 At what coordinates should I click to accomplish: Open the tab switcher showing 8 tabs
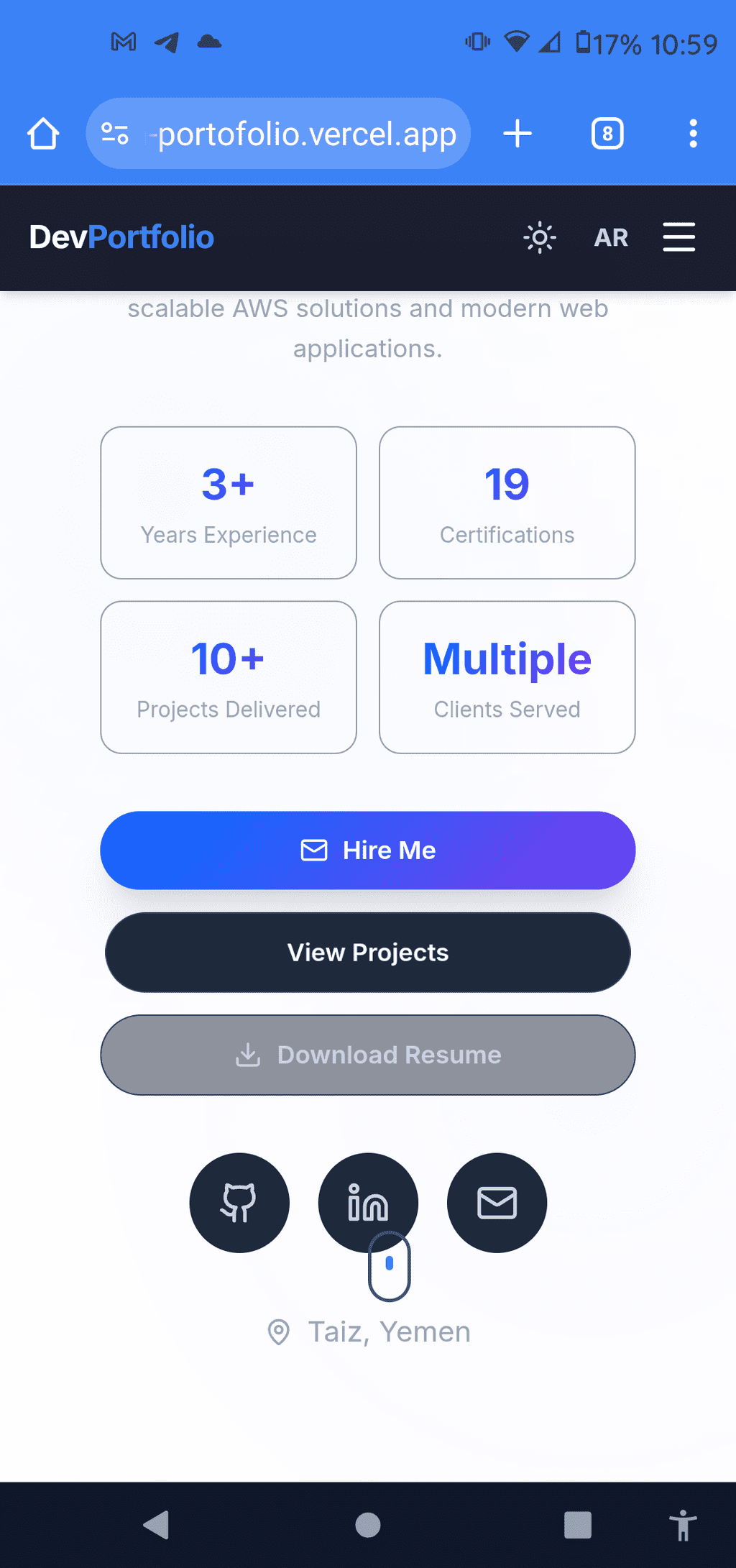click(x=607, y=134)
